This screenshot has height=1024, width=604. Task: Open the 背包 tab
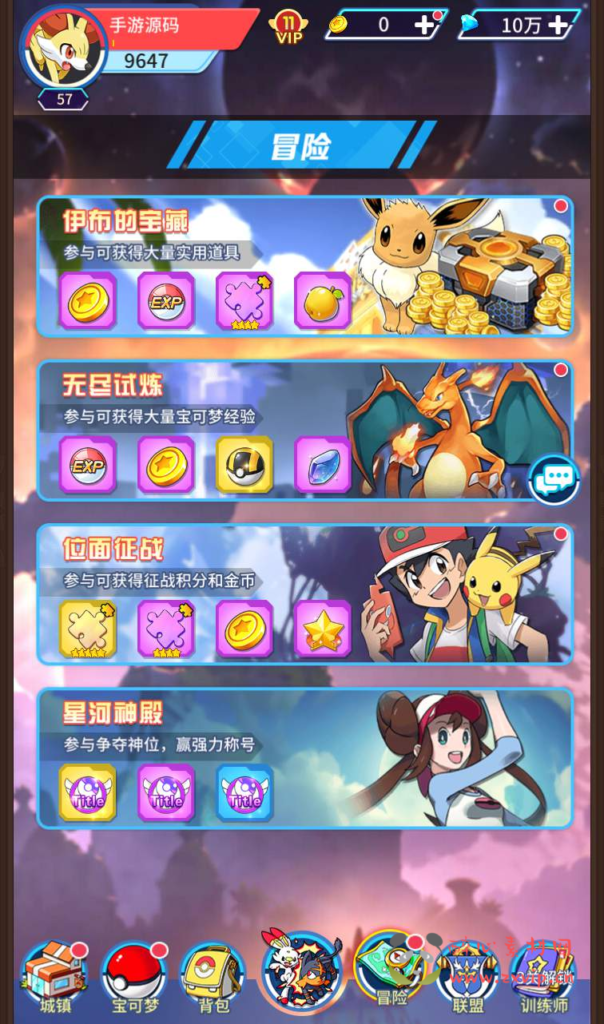[212, 974]
